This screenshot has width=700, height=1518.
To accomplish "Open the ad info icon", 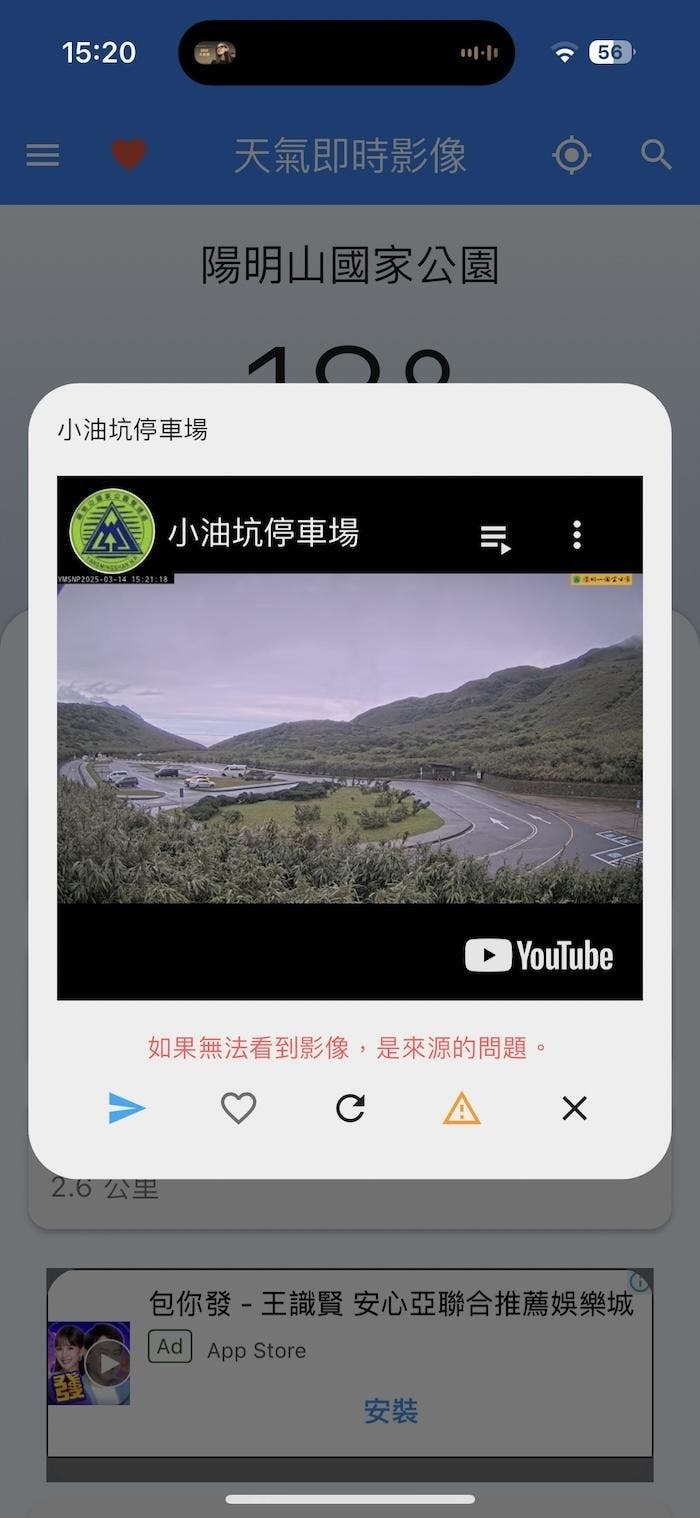I will click(639, 1282).
